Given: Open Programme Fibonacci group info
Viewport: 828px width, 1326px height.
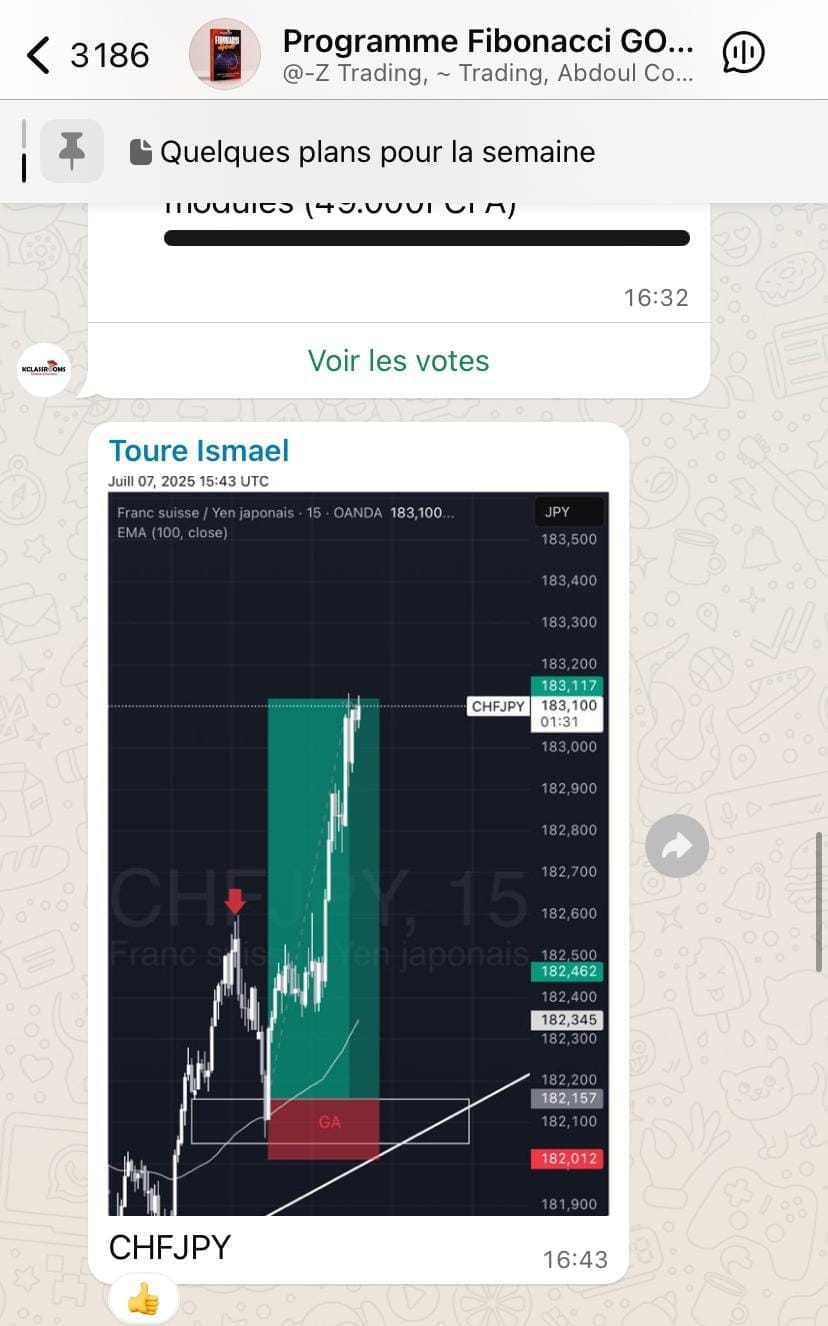Looking at the screenshot, I should click(487, 55).
